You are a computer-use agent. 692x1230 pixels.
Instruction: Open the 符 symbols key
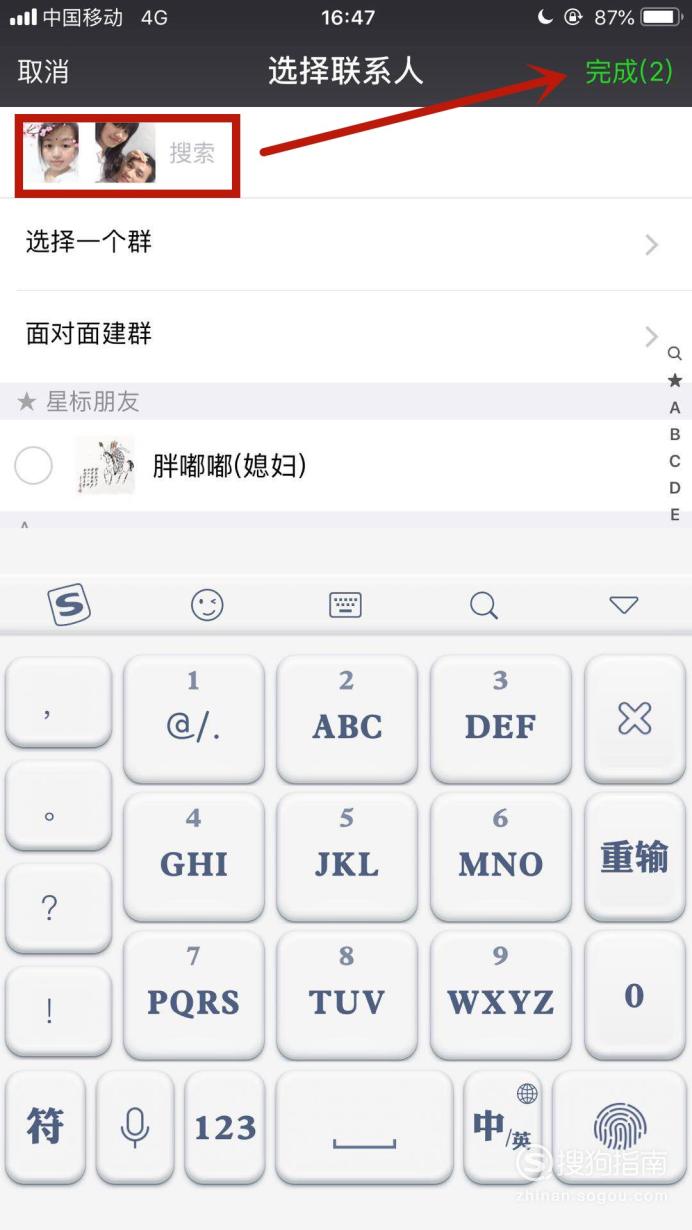[45, 1128]
